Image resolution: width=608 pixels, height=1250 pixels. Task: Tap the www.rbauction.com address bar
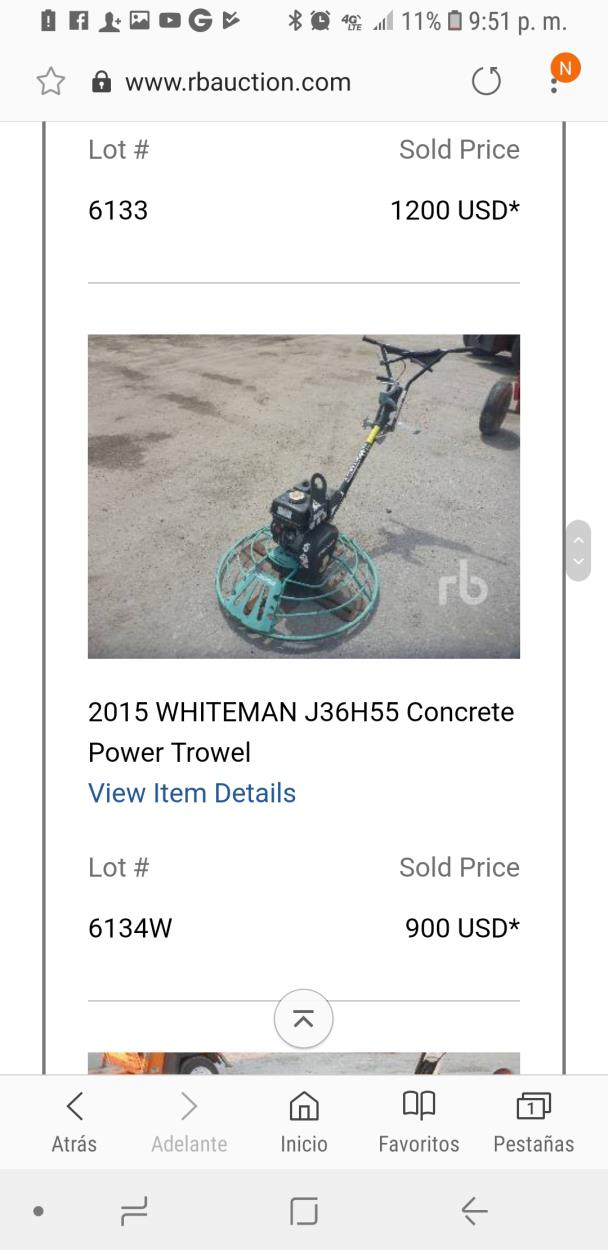tap(238, 82)
